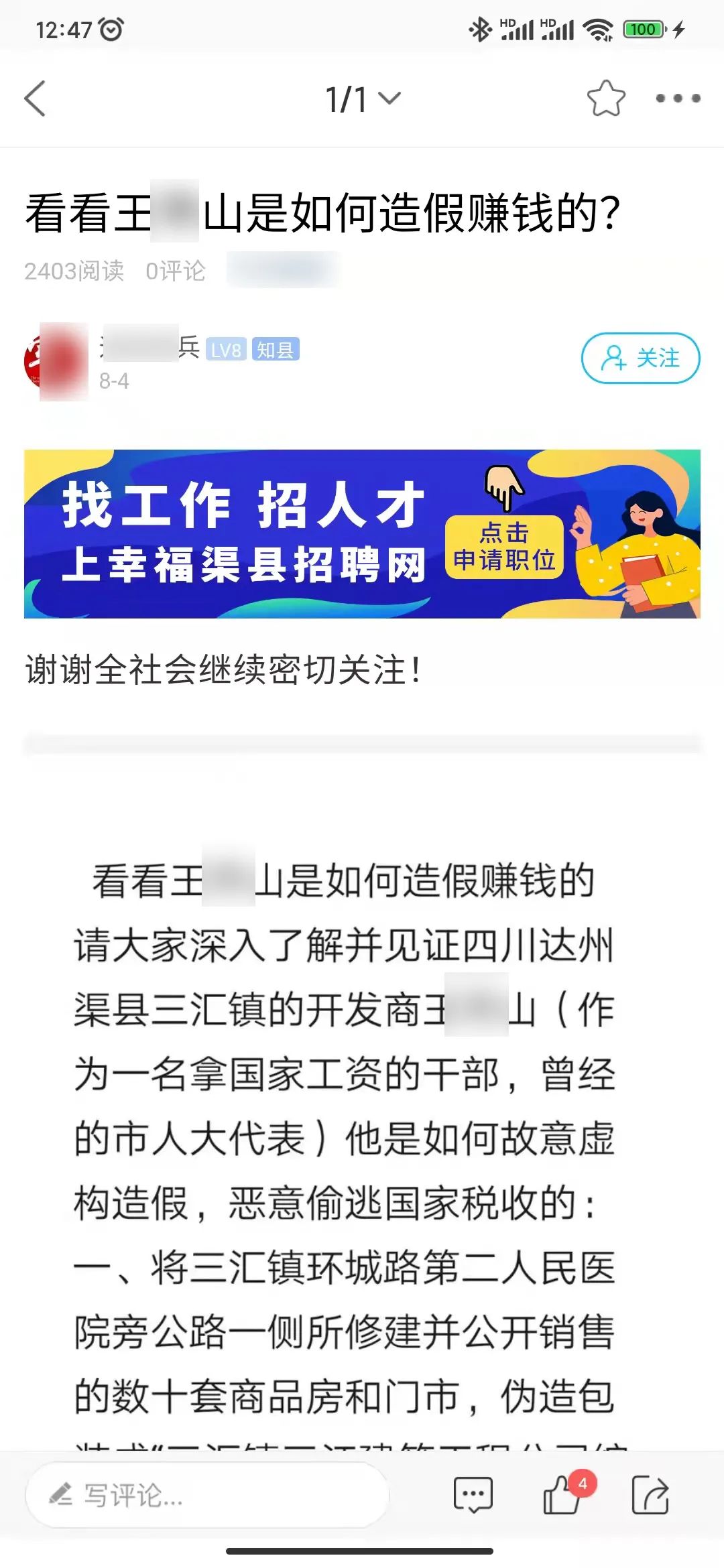Like this post with the thumbs-up icon

(x=562, y=1495)
